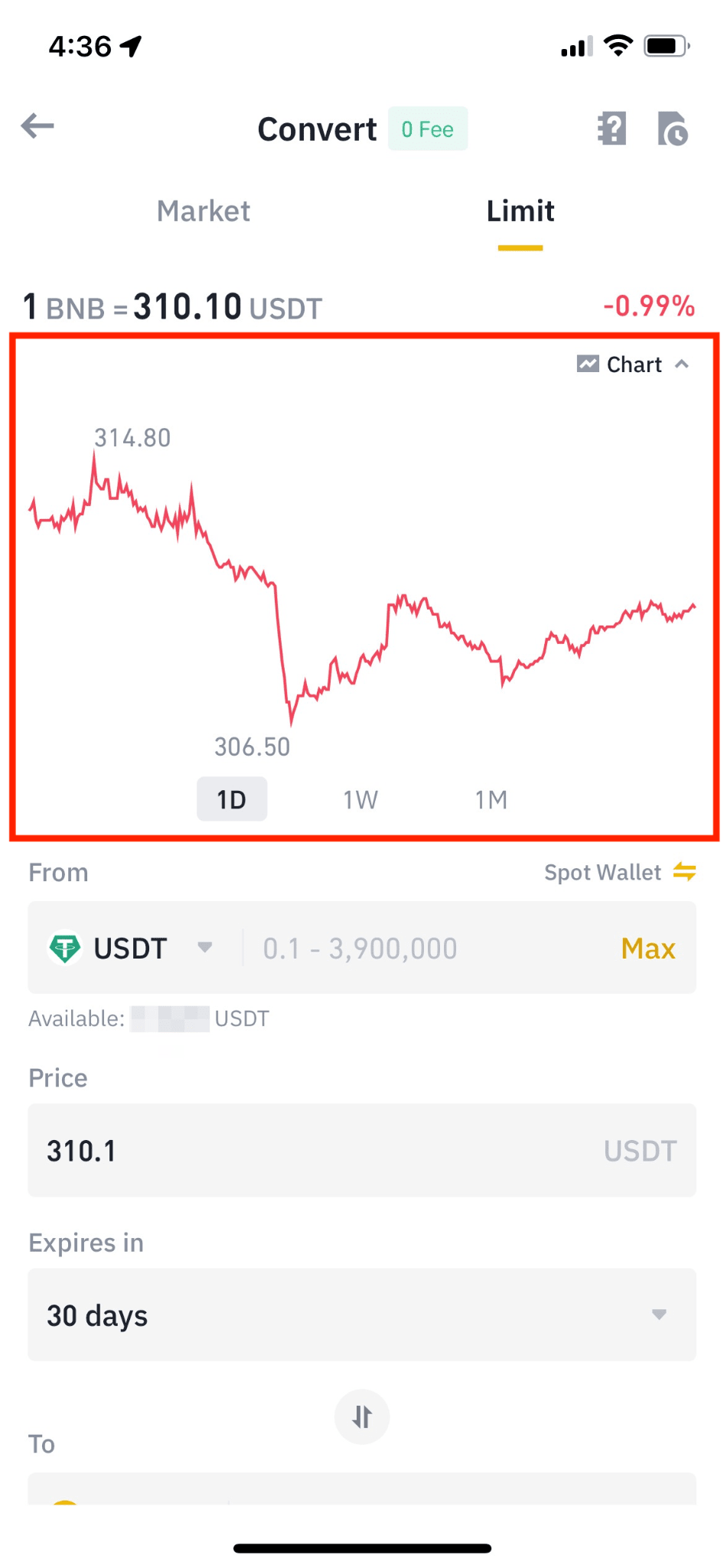Swap the From and To currencies
724x1568 pixels.
click(x=362, y=1416)
